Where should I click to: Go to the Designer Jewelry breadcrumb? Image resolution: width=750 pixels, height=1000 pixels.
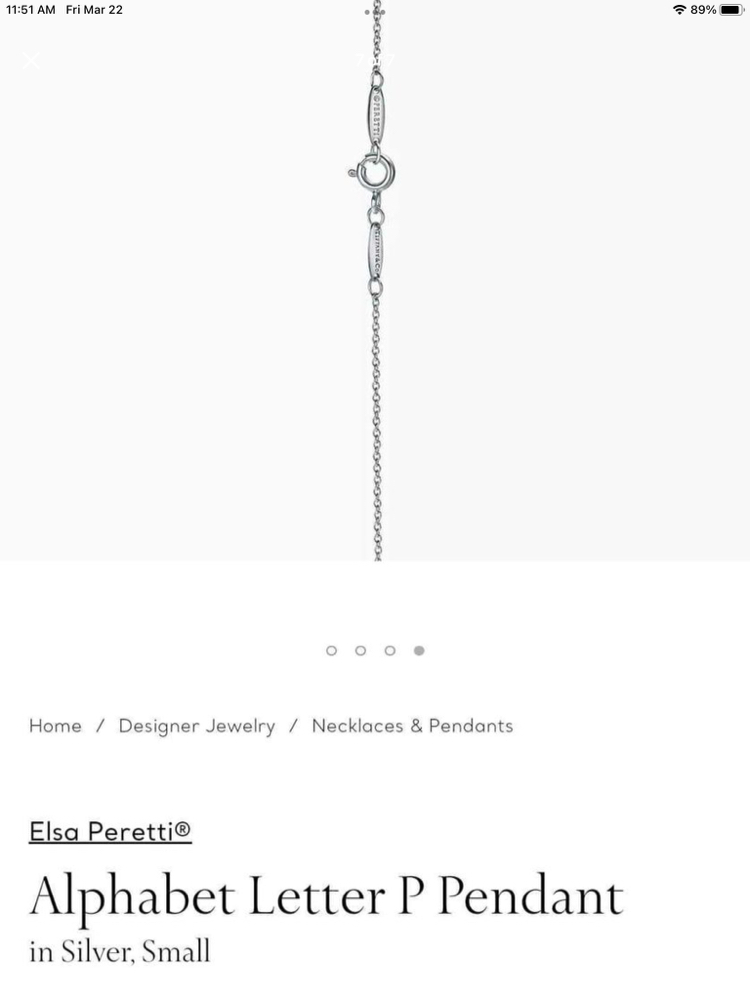tap(196, 726)
